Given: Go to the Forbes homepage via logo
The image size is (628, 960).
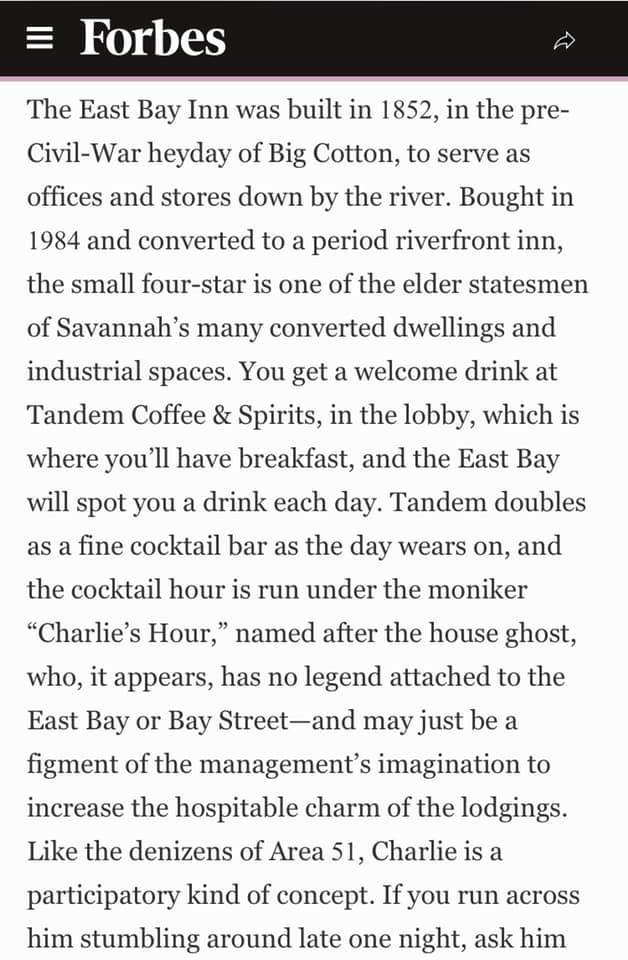Looking at the screenshot, I should click(x=152, y=38).
